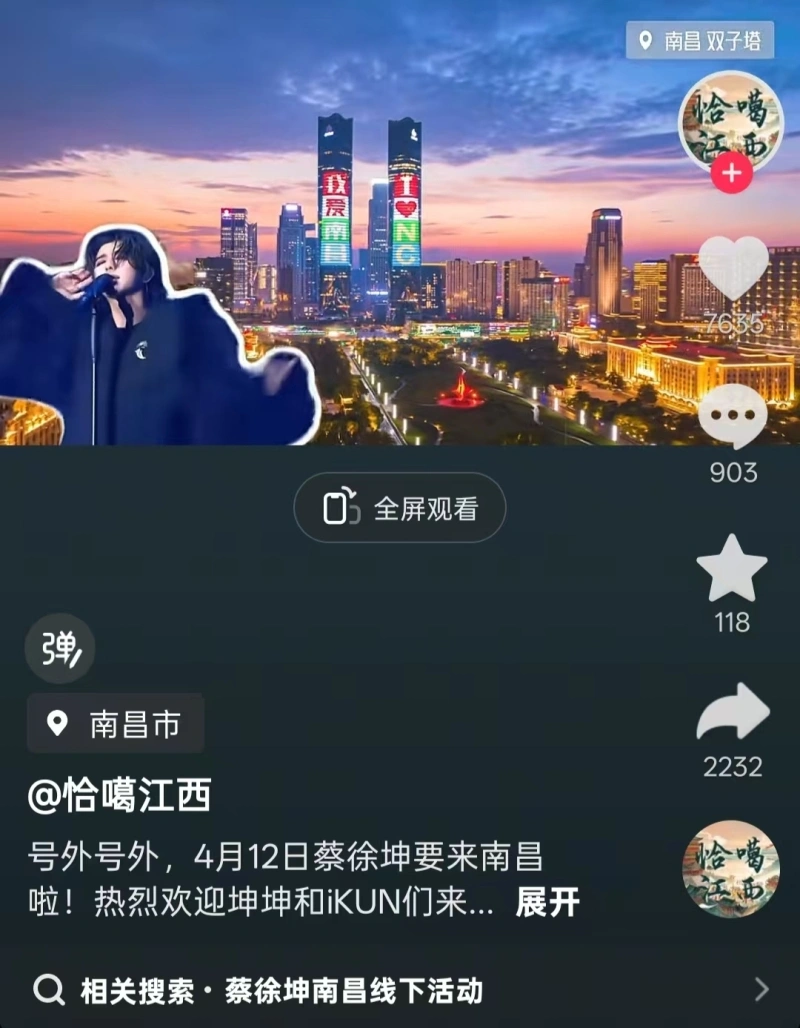This screenshot has height=1028, width=800.
Task: Open related search 蔡徐坤南昌线下活动
Action: click(x=400, y=990)
